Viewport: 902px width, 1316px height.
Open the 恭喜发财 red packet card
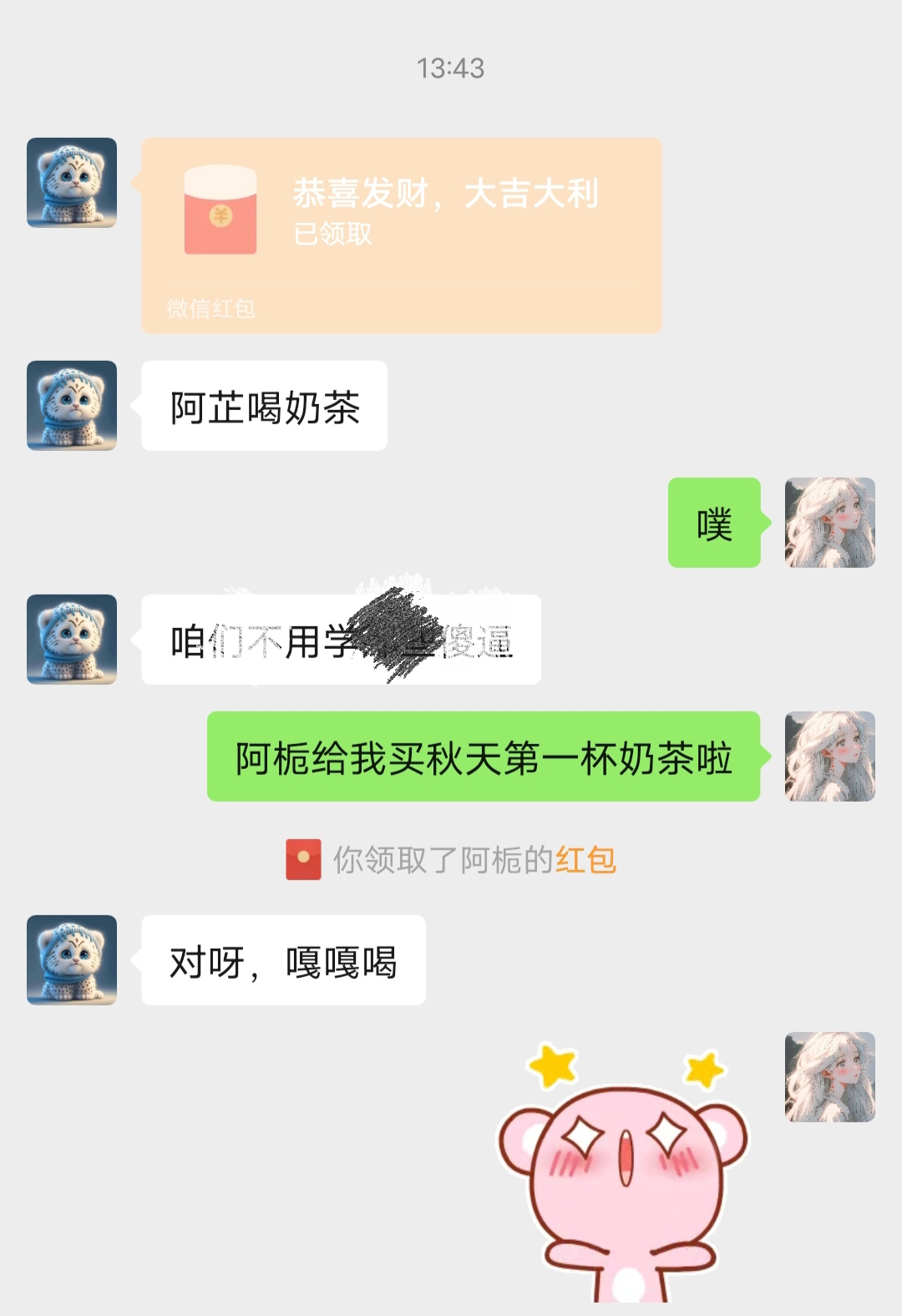pos(401,235)
